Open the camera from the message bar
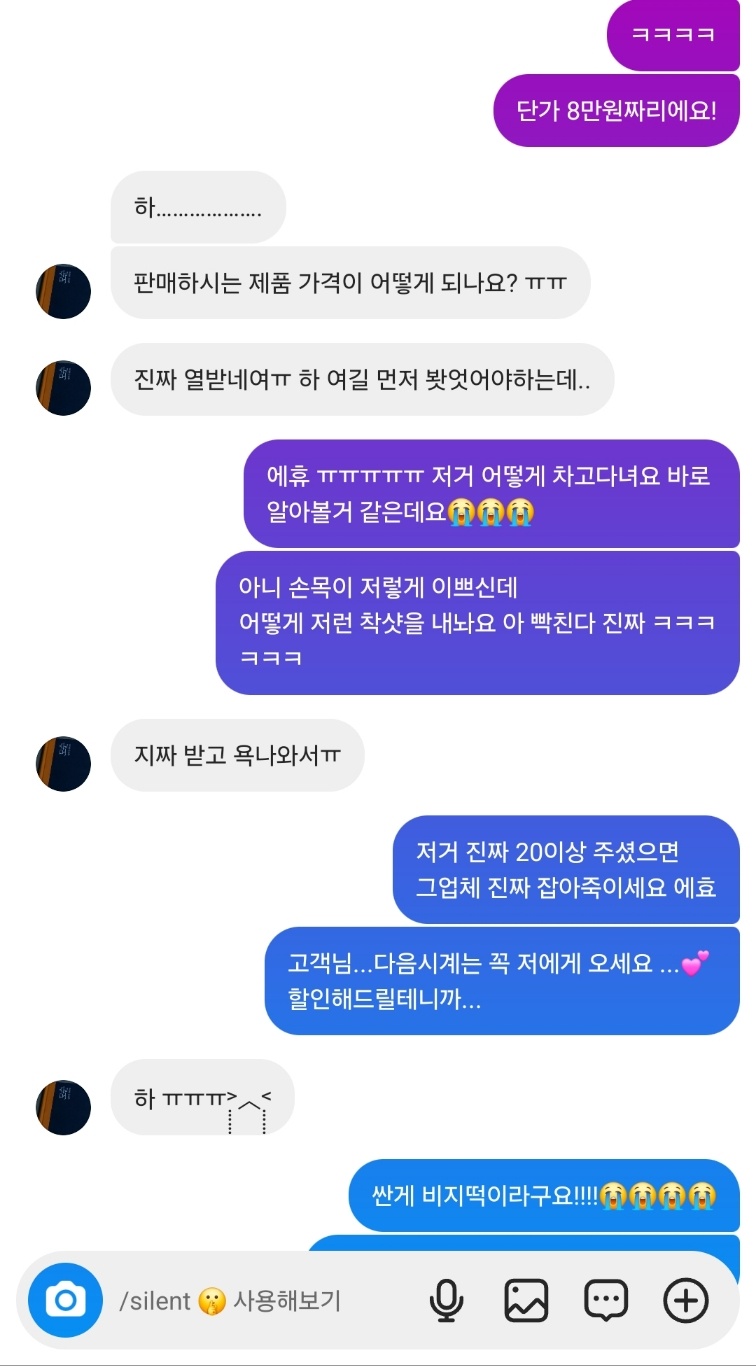This screenshot has height=1366, width=756. pos(65,1300)
